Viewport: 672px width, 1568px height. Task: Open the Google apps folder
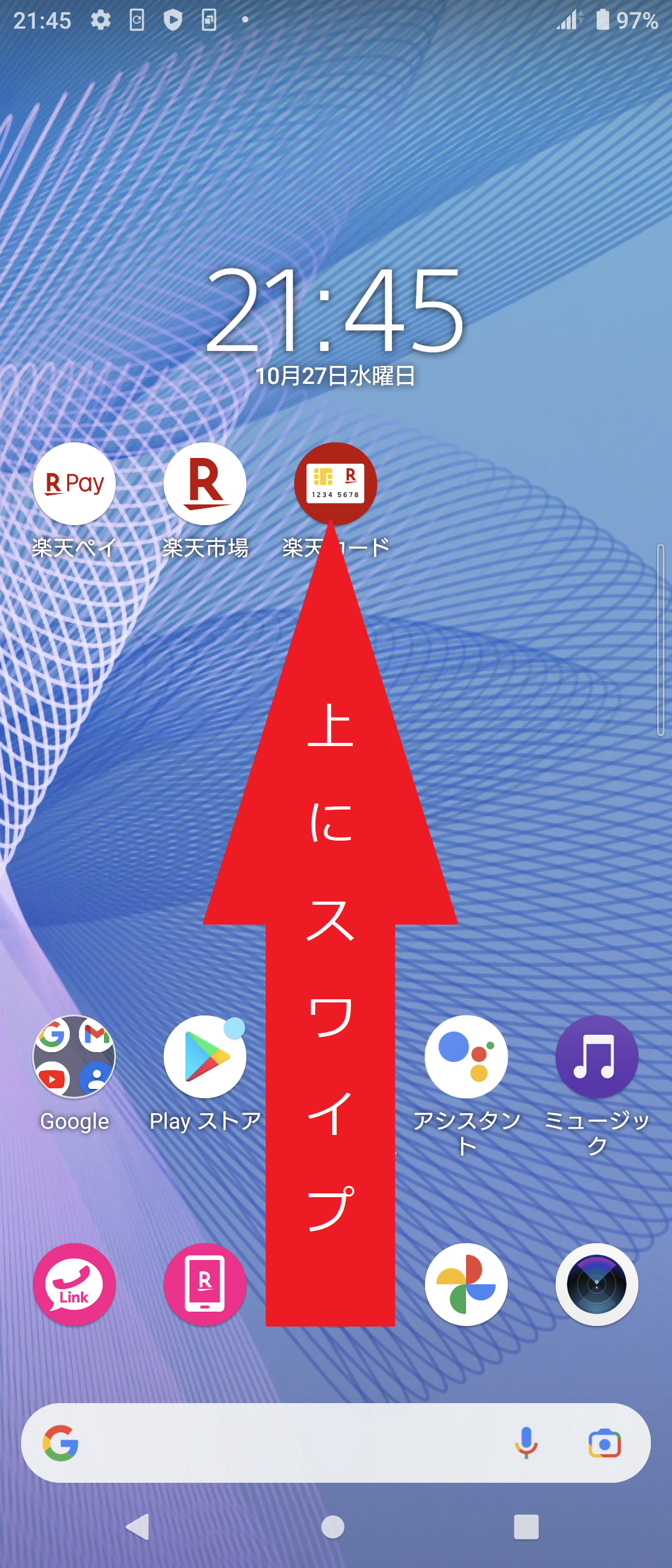[74, 1057]
